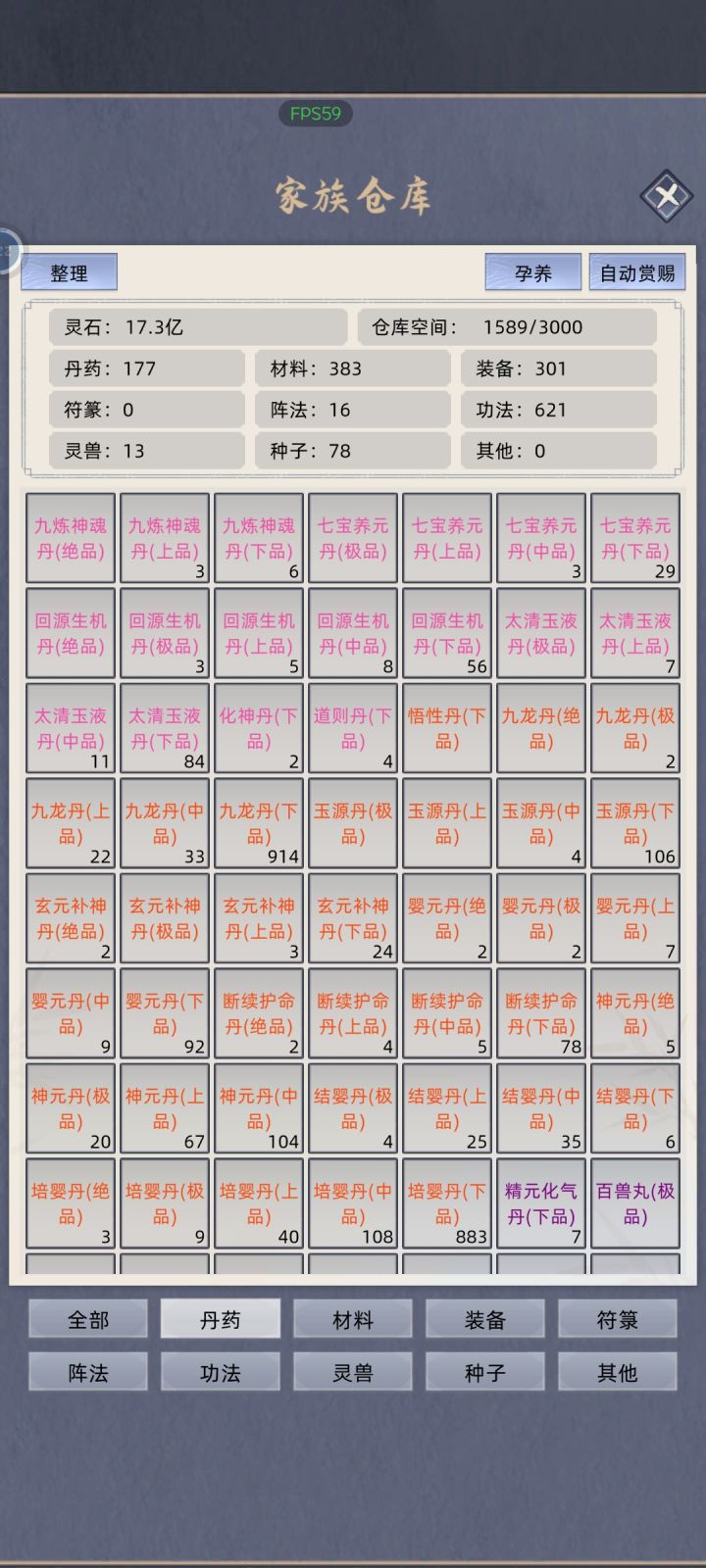The height and width of the screenshot is (1568, 706).
Task: Switch to the 装备 tab
Action: (x=484, y=1318)
